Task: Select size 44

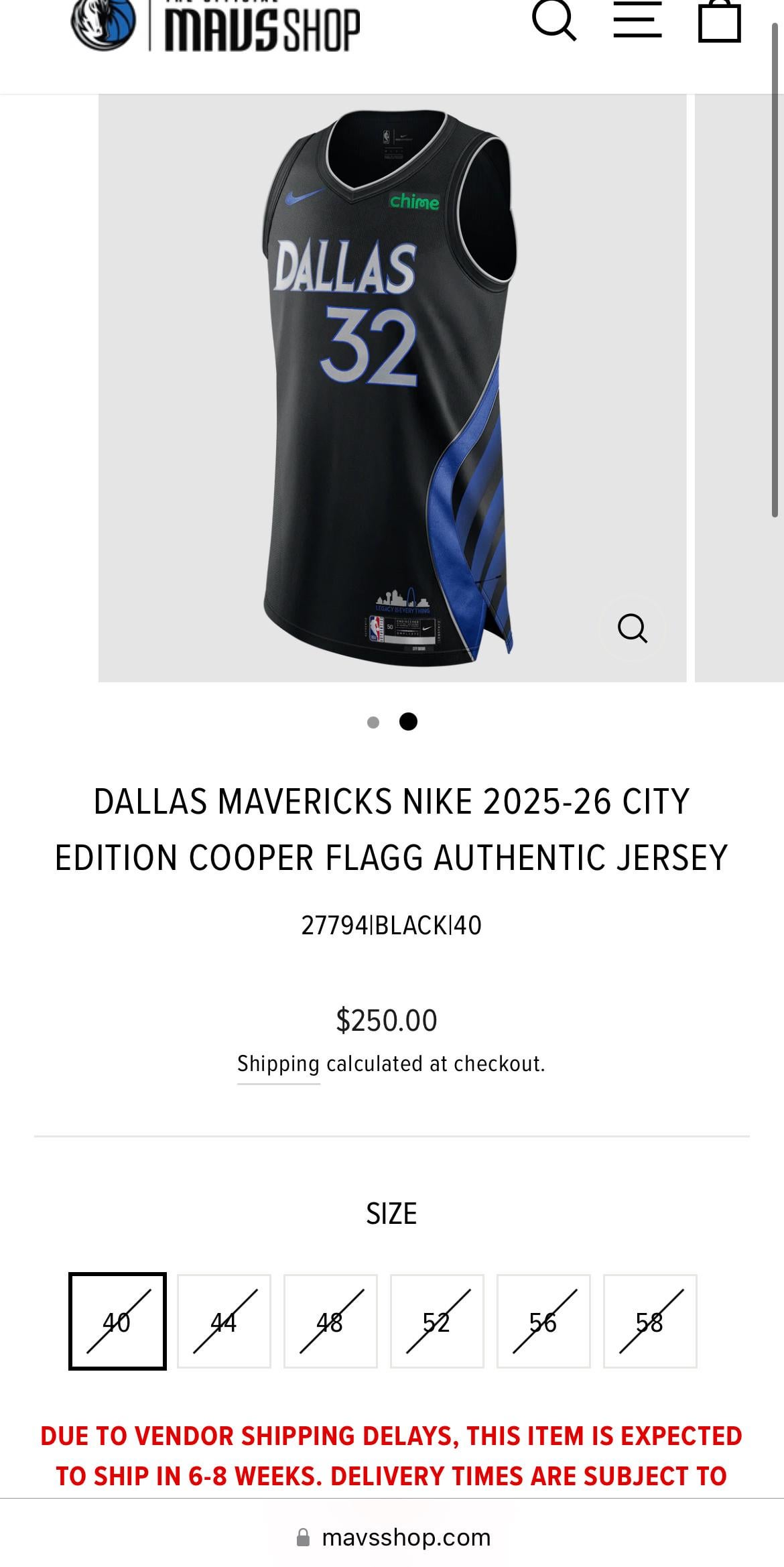Action: 224,1321
